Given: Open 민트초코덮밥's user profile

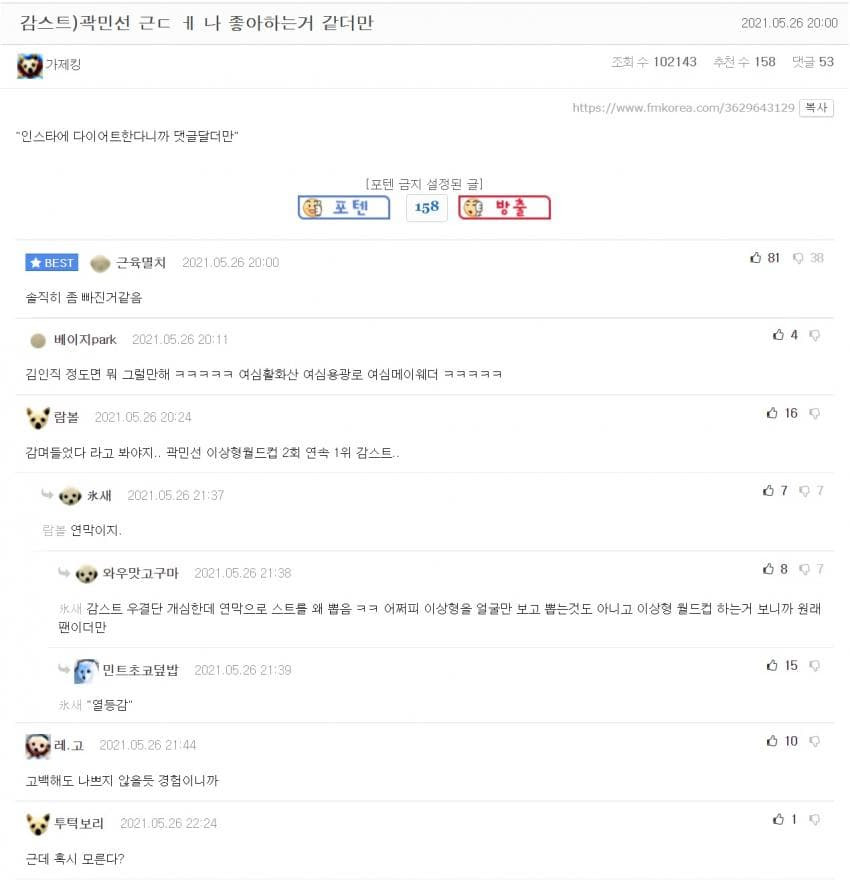Looking at the screenshot, I should pyautogui.click(x=140, y=670).
